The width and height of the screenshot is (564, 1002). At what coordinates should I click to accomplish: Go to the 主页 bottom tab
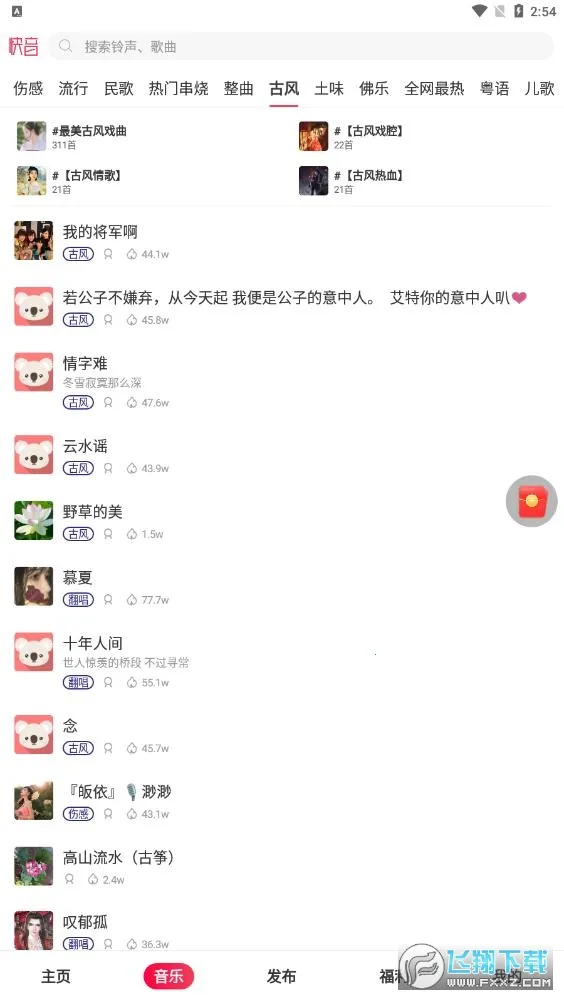[x=56, y=976]
